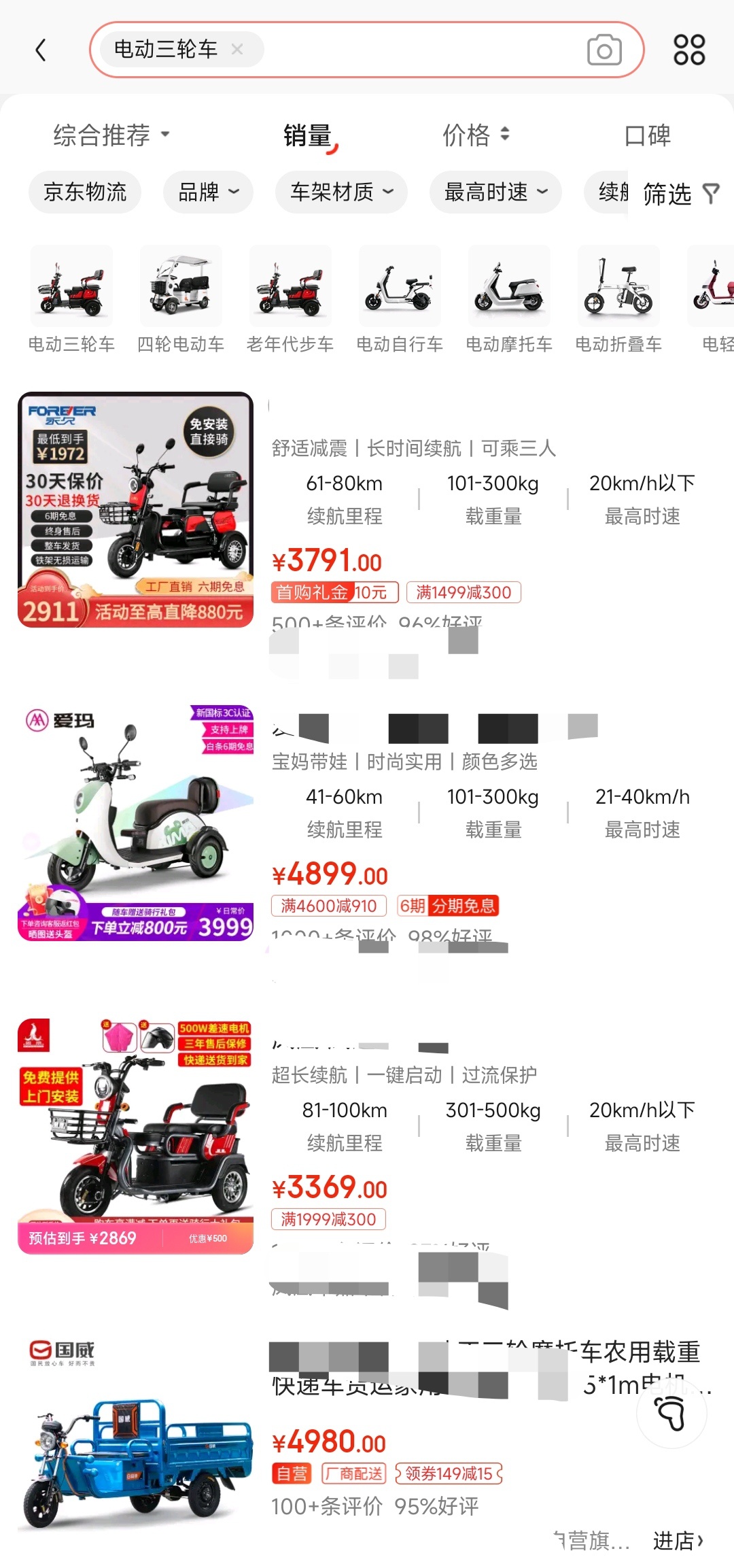Open the 筛选 filter panel
734x1568 pixels.
click(680, 194)
